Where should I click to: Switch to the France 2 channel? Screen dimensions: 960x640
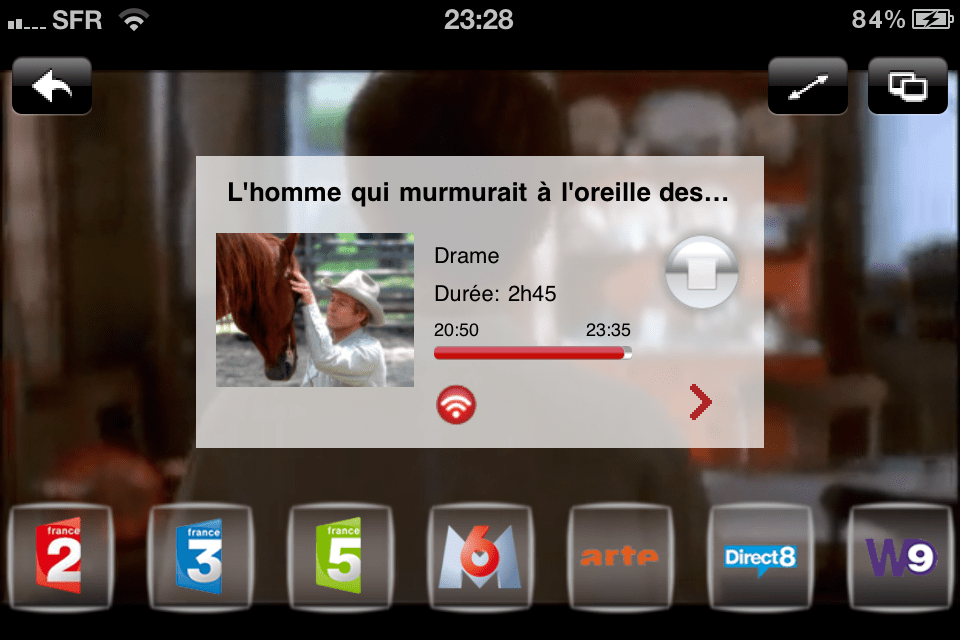pos(60,556)
